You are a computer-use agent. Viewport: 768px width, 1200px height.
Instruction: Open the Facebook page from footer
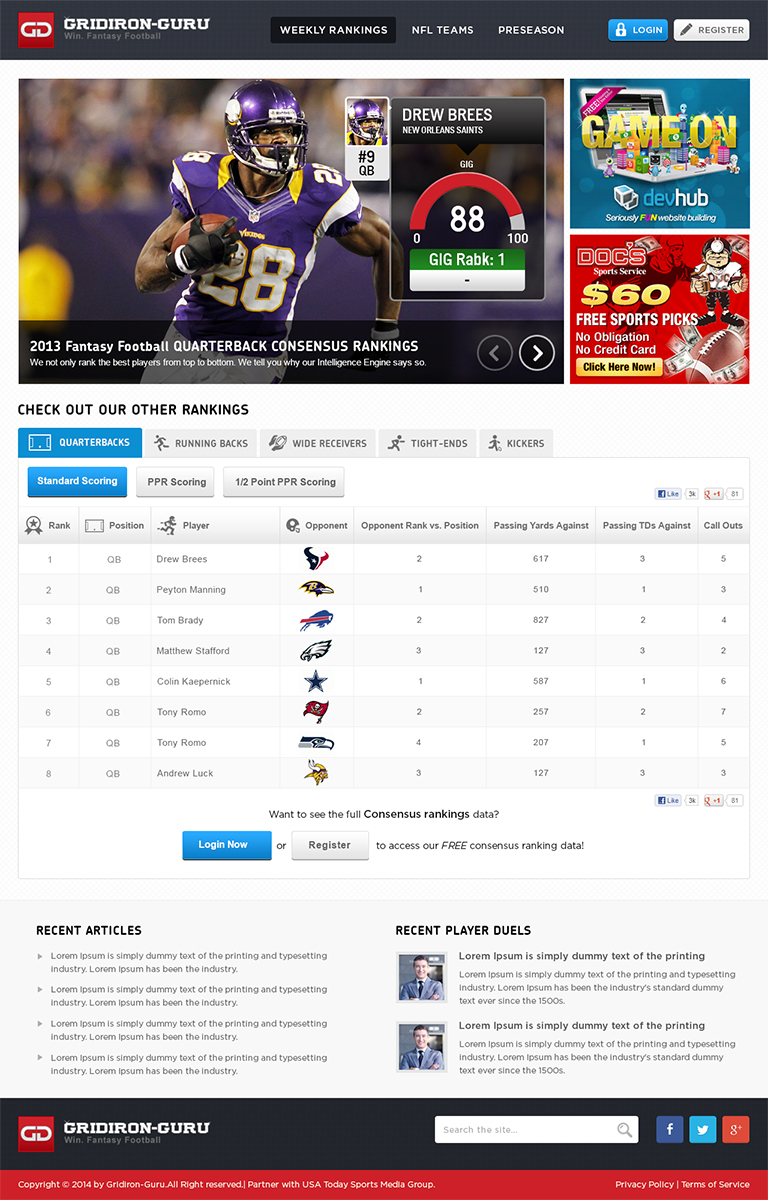click(670, 1130)
